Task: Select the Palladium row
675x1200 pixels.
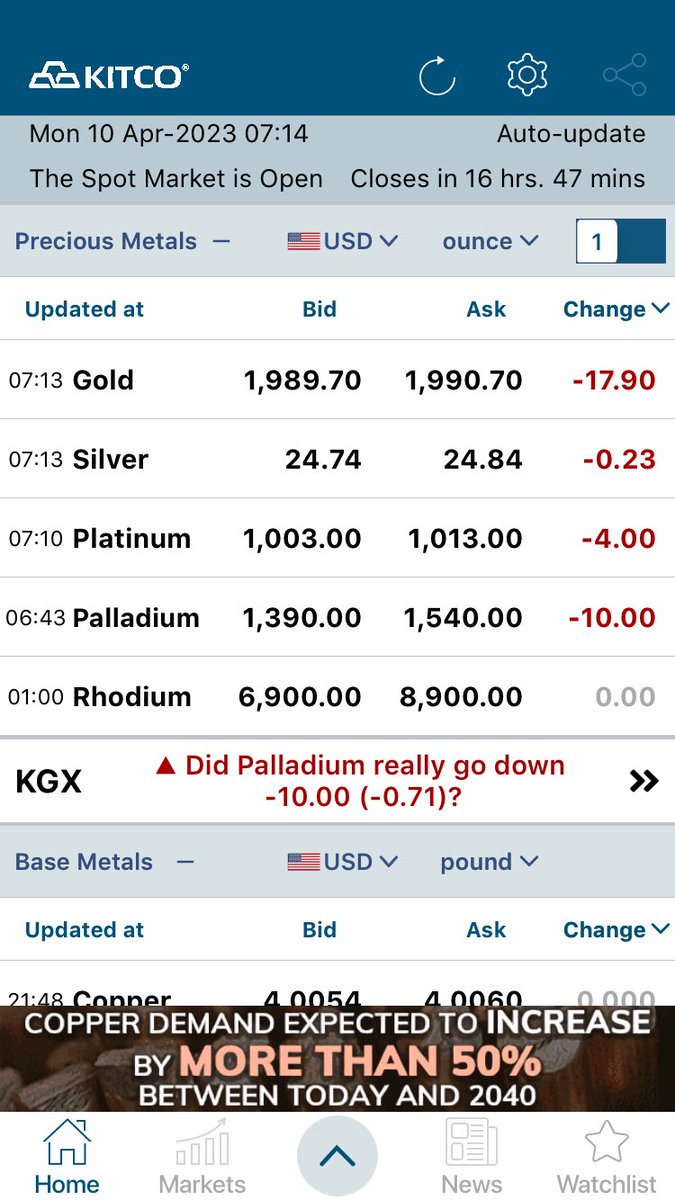Action: coord(337,617)
